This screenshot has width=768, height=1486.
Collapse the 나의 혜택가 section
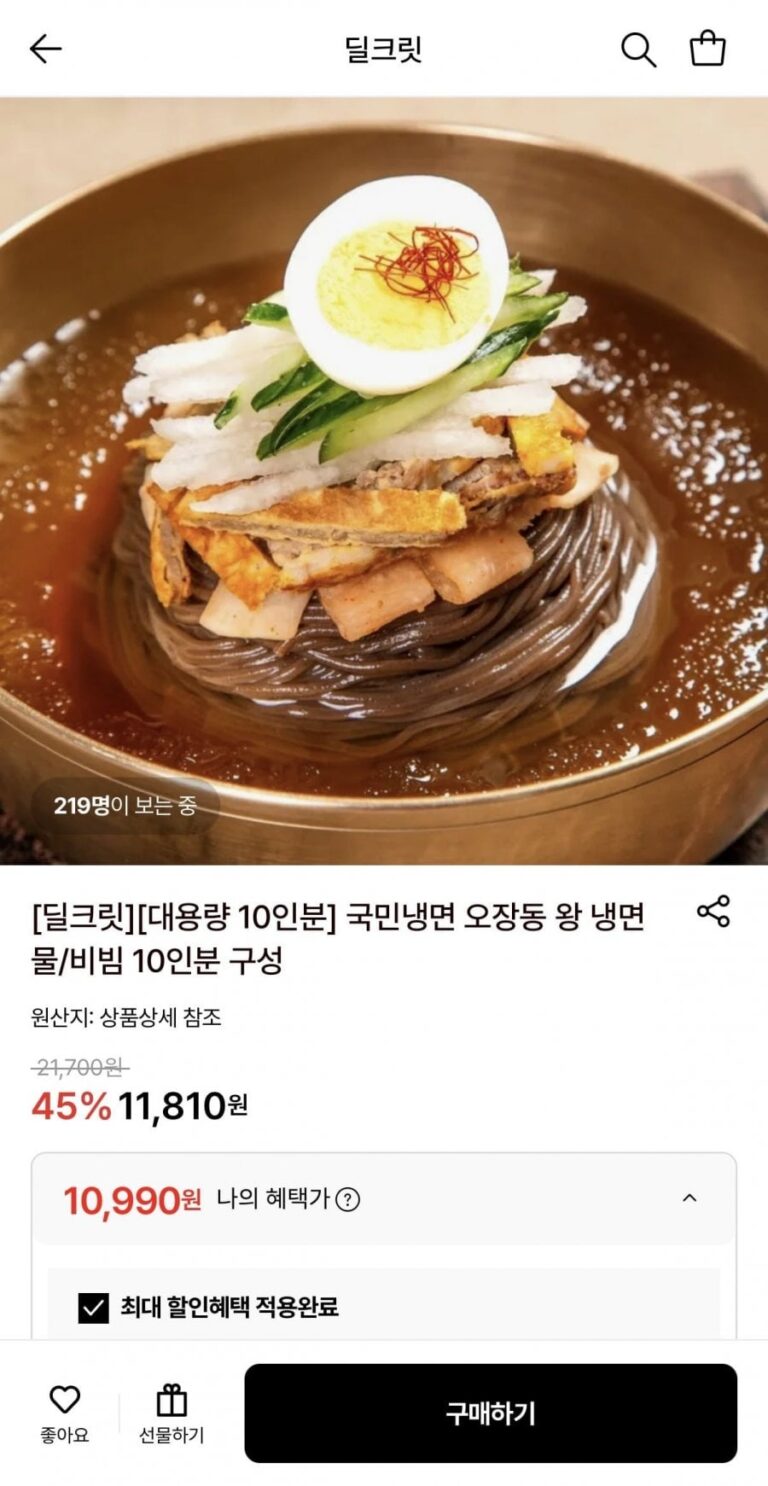689,1198
